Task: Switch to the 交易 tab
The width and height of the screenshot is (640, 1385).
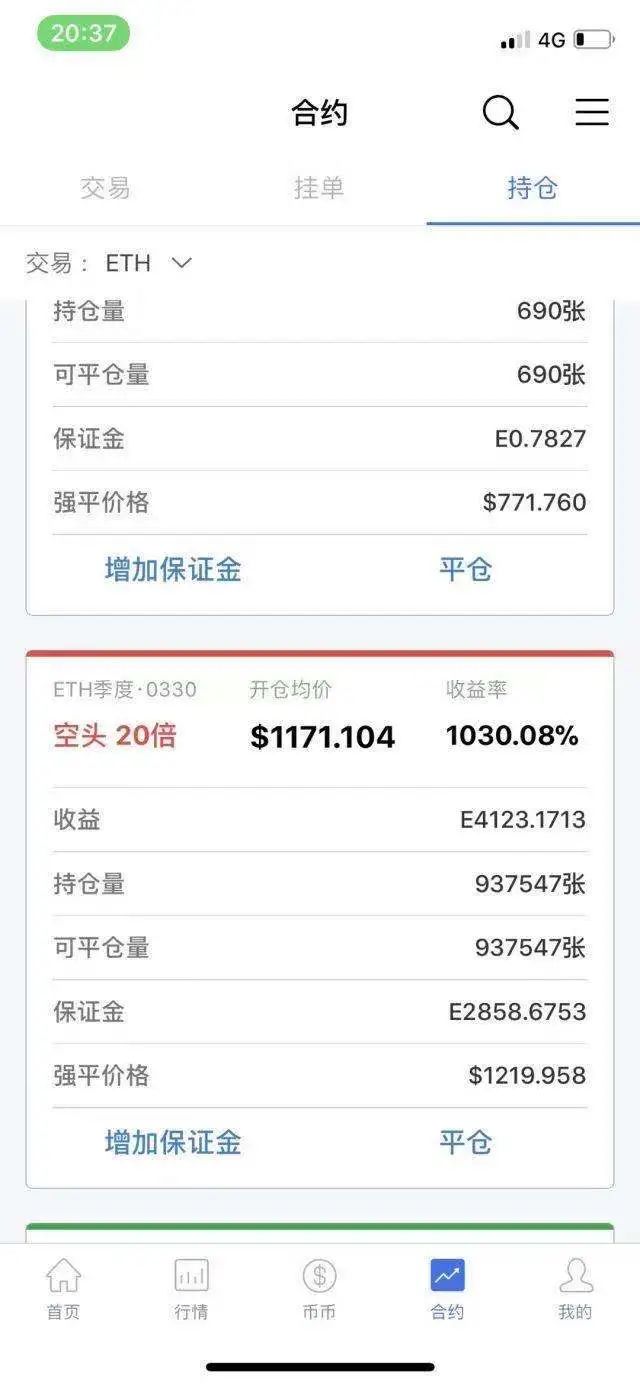Action: coord(106,188)
